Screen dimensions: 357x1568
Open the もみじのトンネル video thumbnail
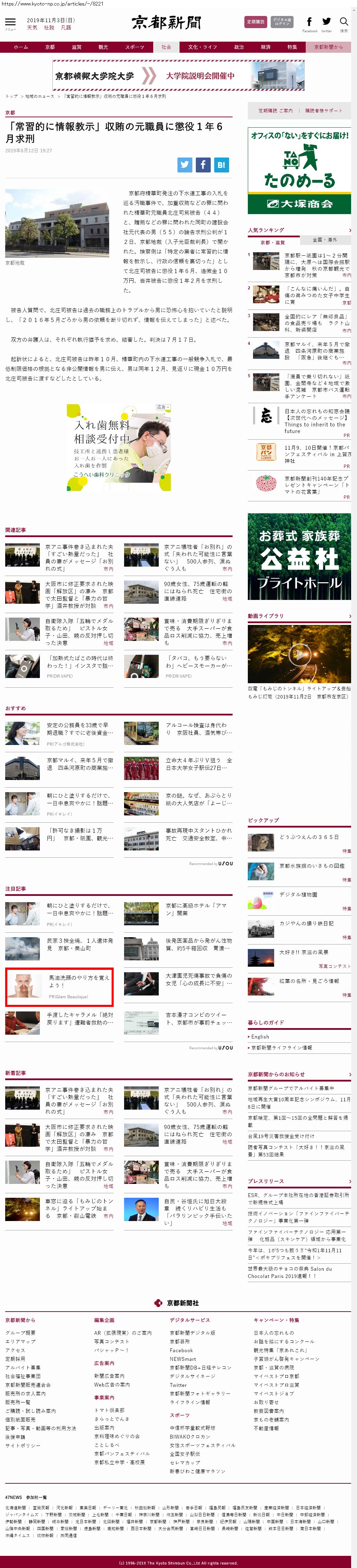[x=299, y=653]
